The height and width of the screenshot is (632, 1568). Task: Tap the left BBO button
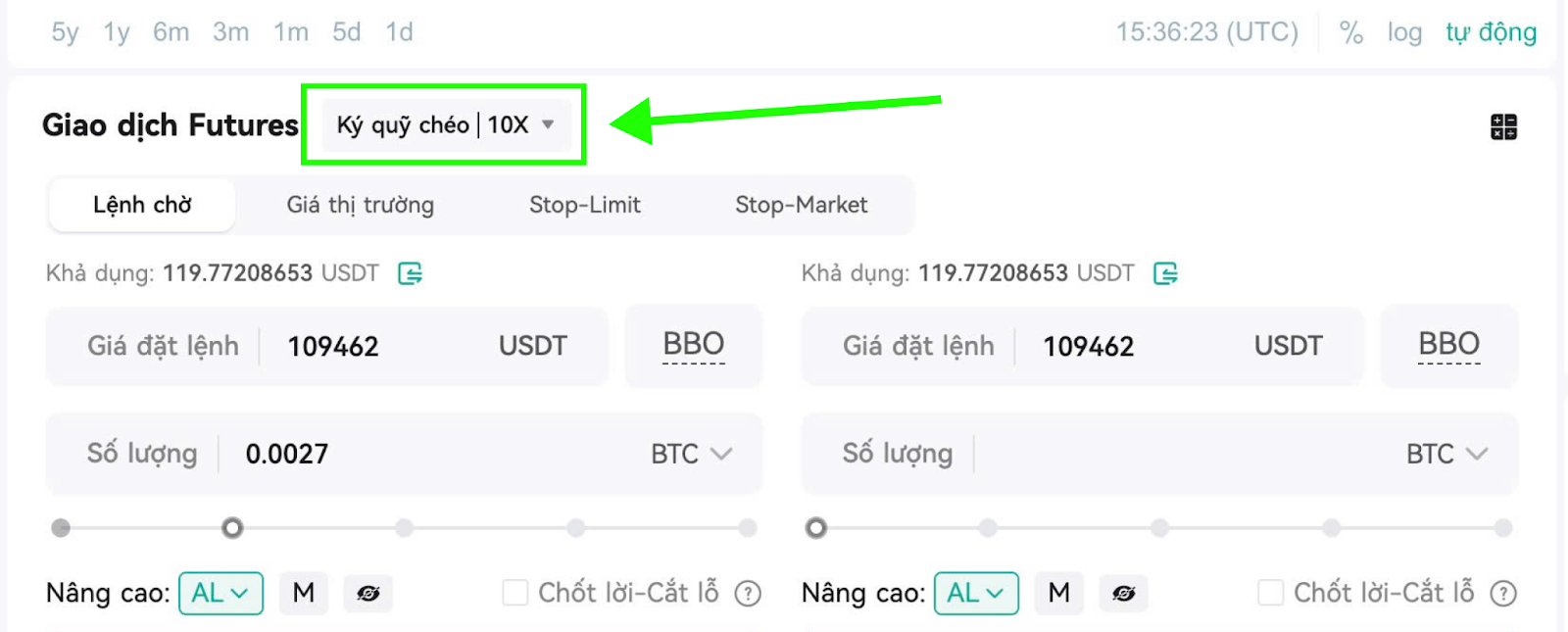click(x=694, y=346)
